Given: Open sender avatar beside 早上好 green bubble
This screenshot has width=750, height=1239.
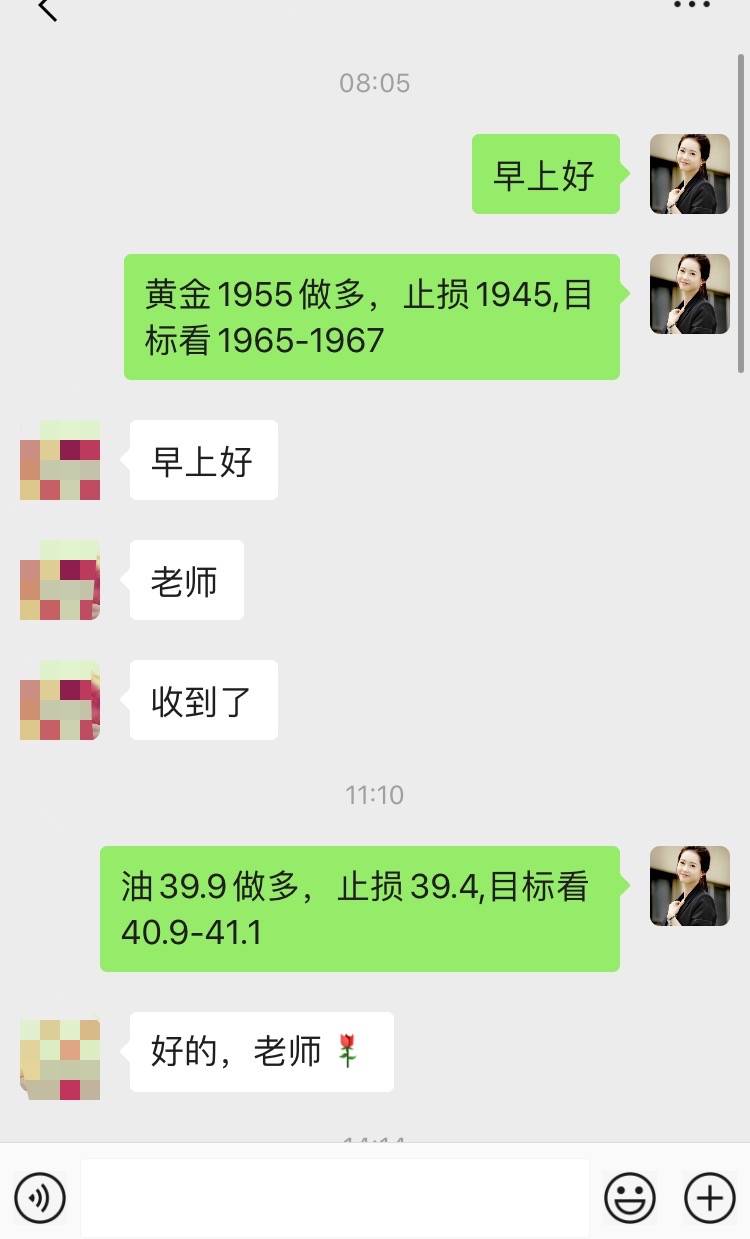Looking at the screenshot, I should click(x=689, y=174).
